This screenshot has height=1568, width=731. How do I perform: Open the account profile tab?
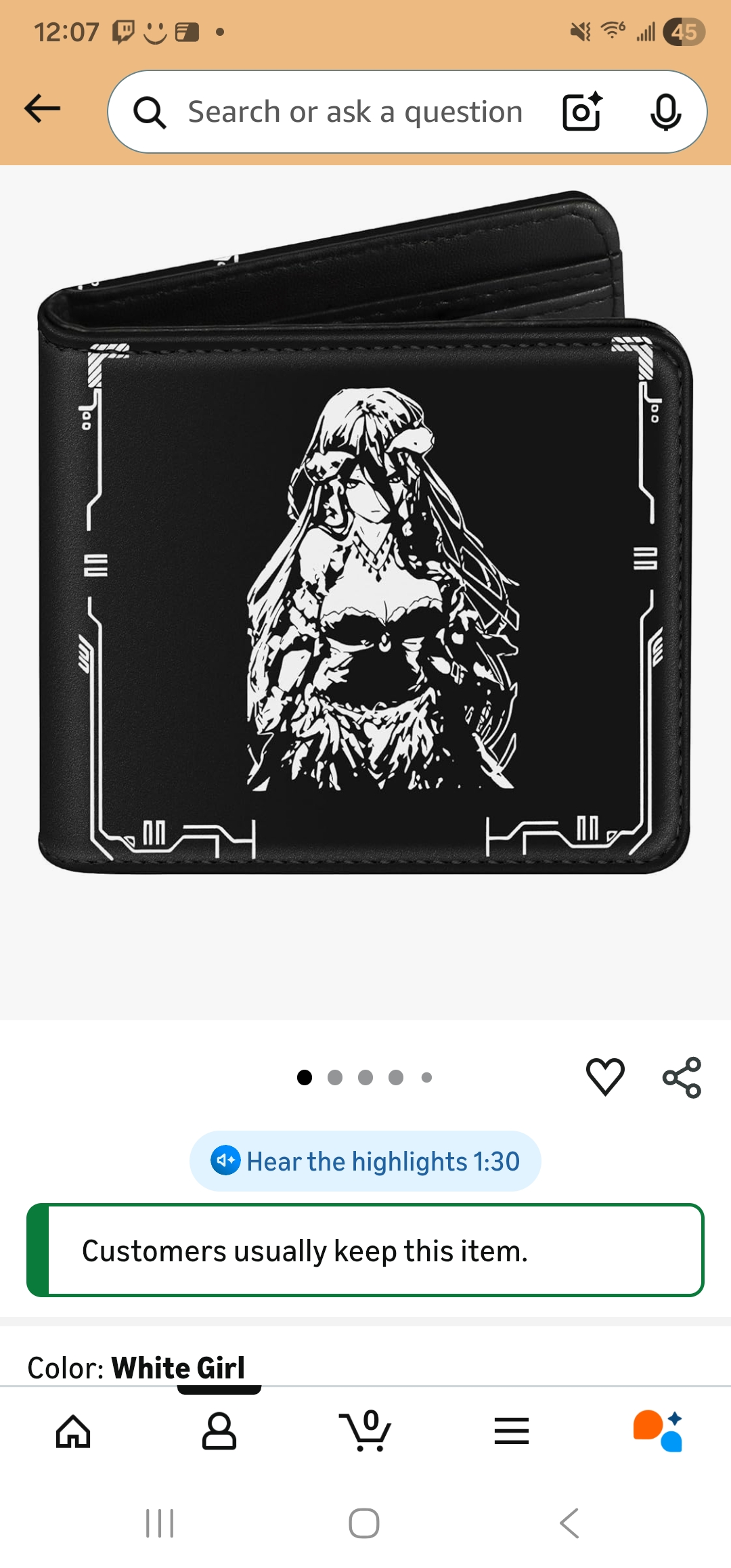219,1431
